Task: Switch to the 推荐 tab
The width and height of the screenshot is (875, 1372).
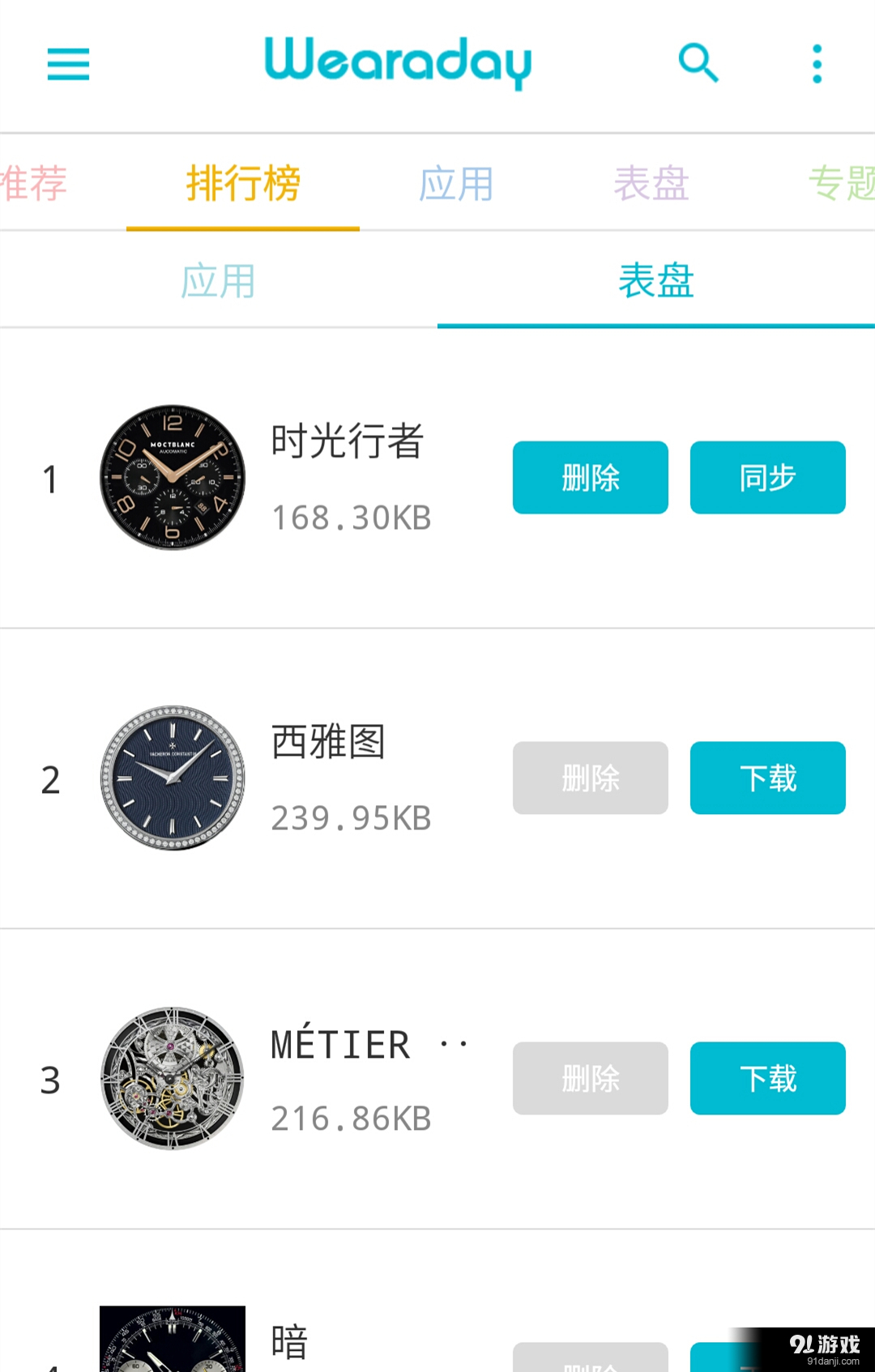Action: pyautogui.click(x=34, y=183)
